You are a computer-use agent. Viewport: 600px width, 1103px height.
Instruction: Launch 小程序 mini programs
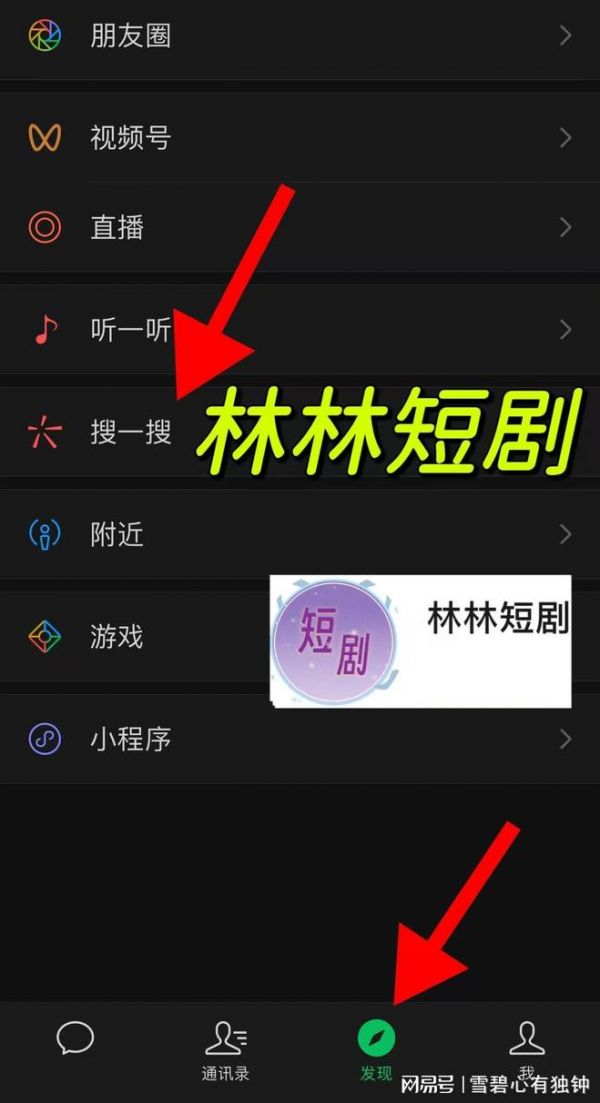[x=130, y=739]
